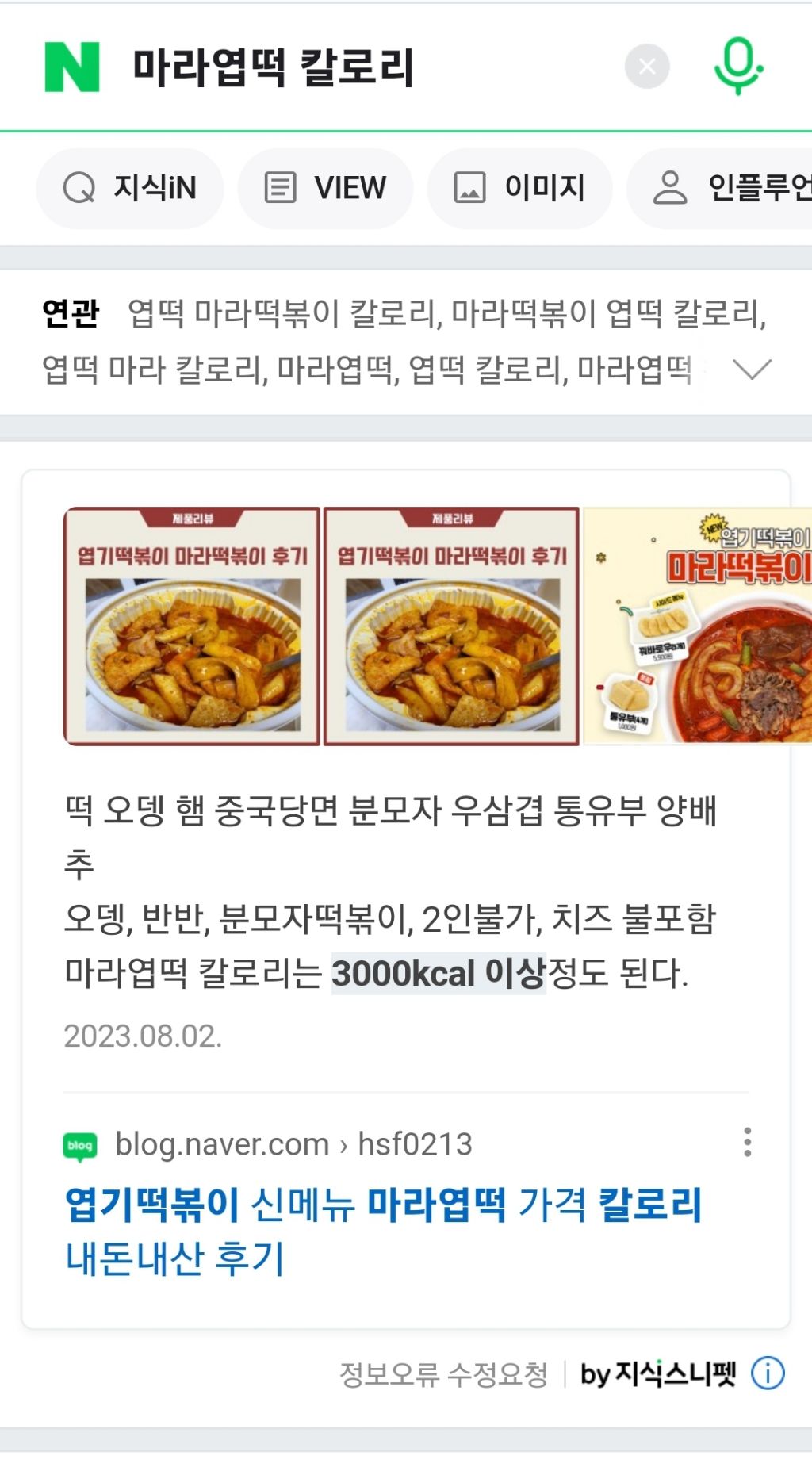The height and width of the screenshot is (1471, 812).
Task: Tap the green Naver N logo
Action: (x=72, y=67)
